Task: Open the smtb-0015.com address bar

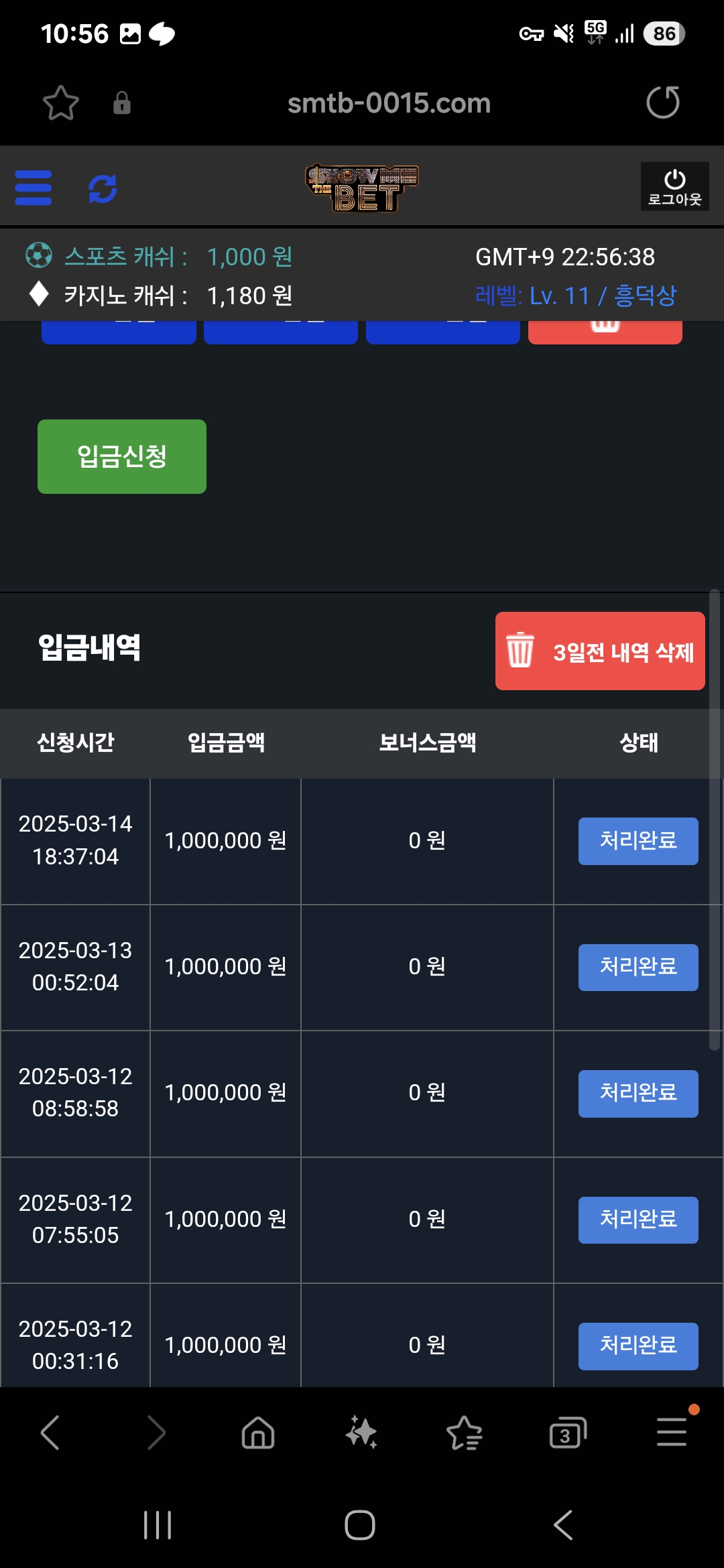Action: [x=389, y=103]
